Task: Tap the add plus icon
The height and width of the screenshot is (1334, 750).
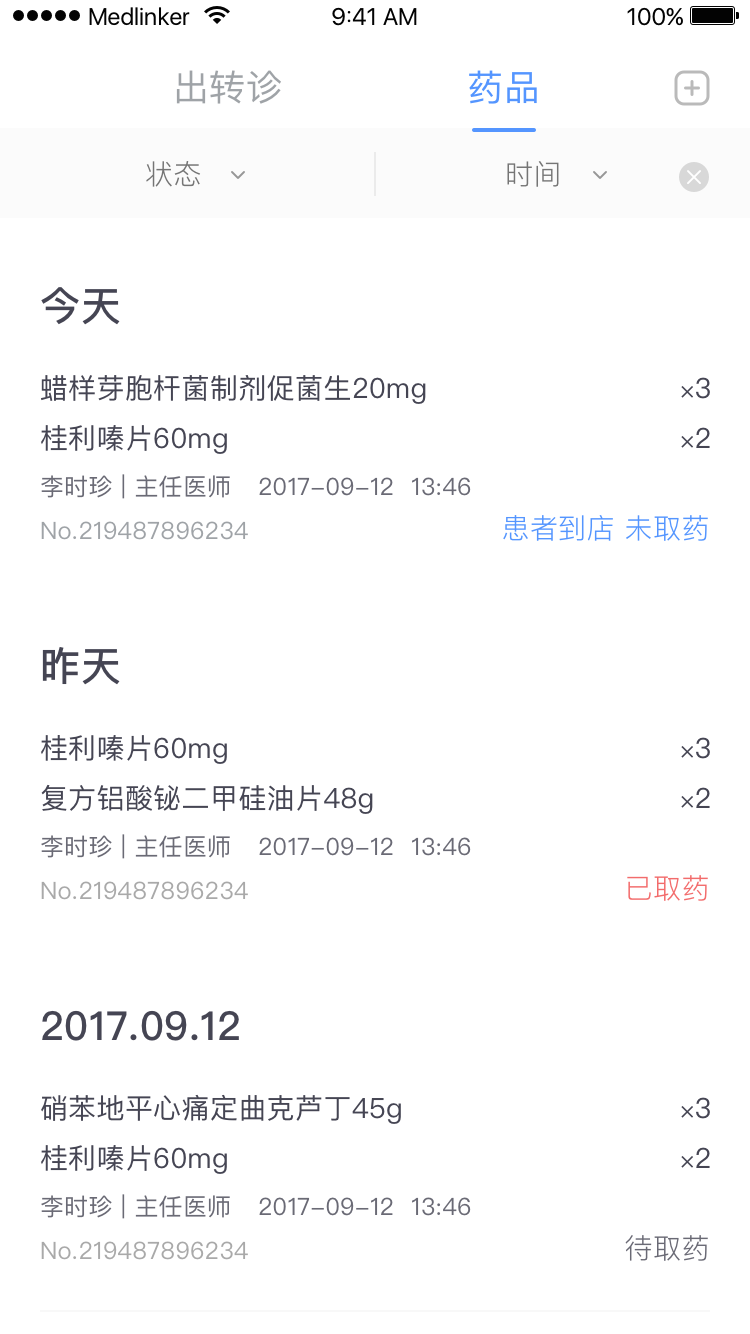Action: tap(692, 88)
